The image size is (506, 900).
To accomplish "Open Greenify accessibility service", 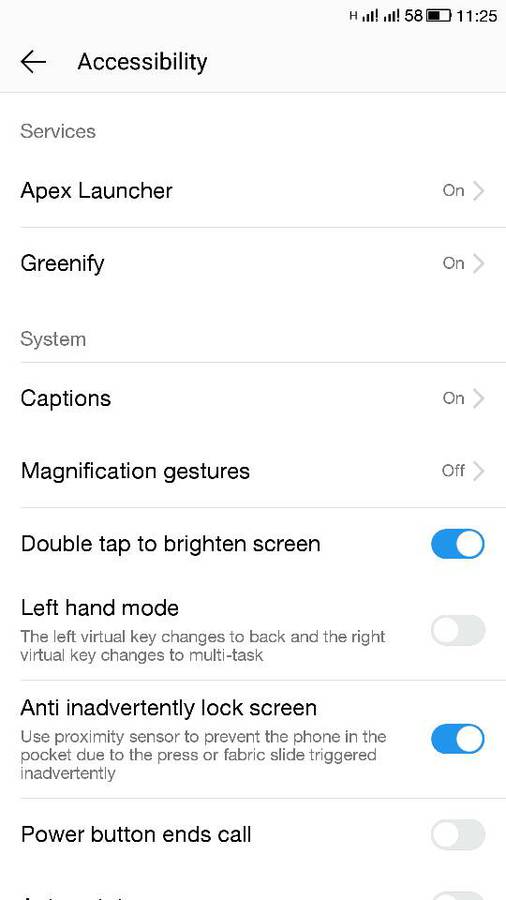I will 253,263.
